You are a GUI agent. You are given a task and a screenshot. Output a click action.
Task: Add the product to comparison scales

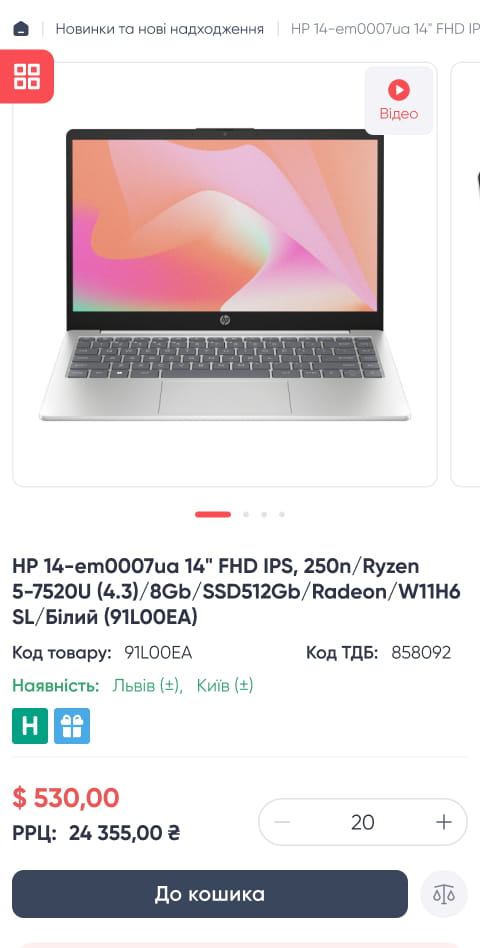tap(444, 894)
